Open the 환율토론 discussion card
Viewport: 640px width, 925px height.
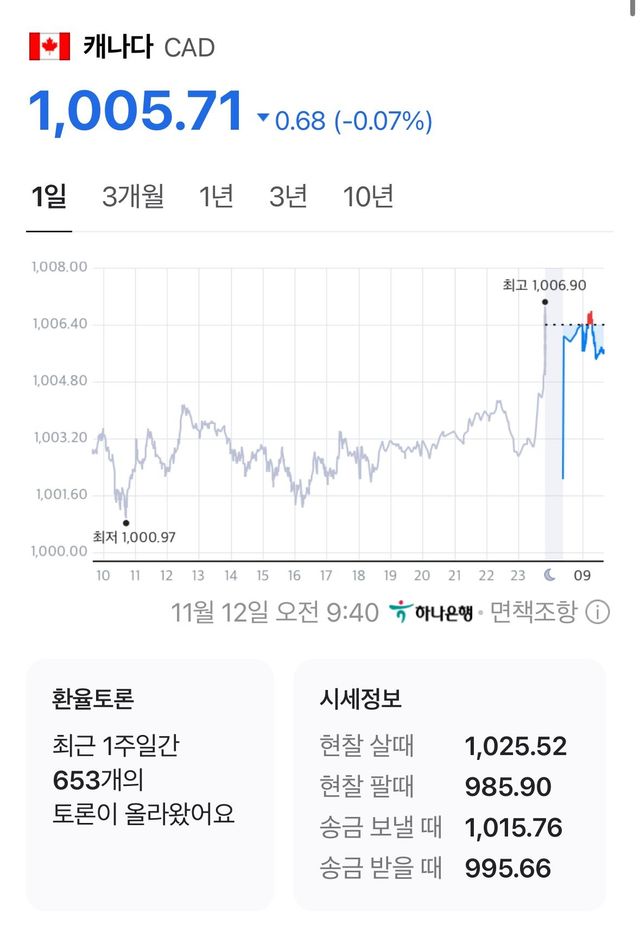(x=149, y=784)
